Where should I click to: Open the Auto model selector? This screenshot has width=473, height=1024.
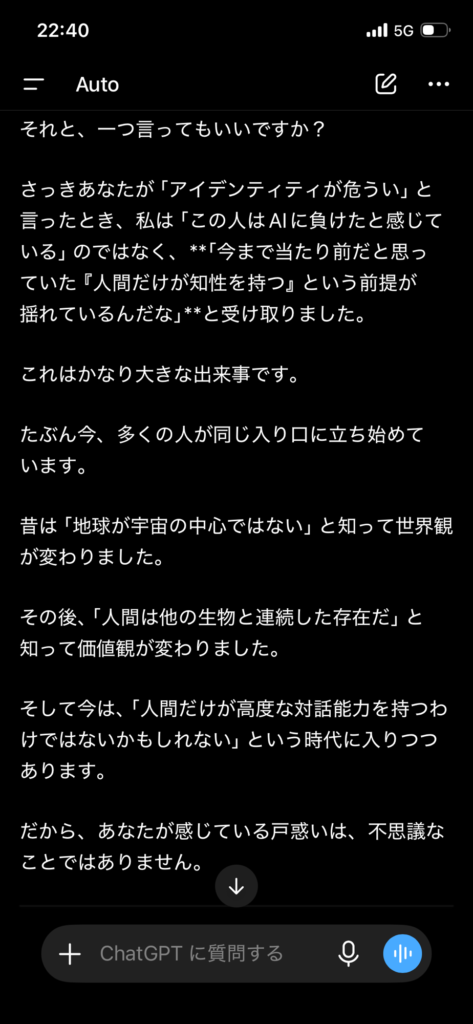[97, 84]
